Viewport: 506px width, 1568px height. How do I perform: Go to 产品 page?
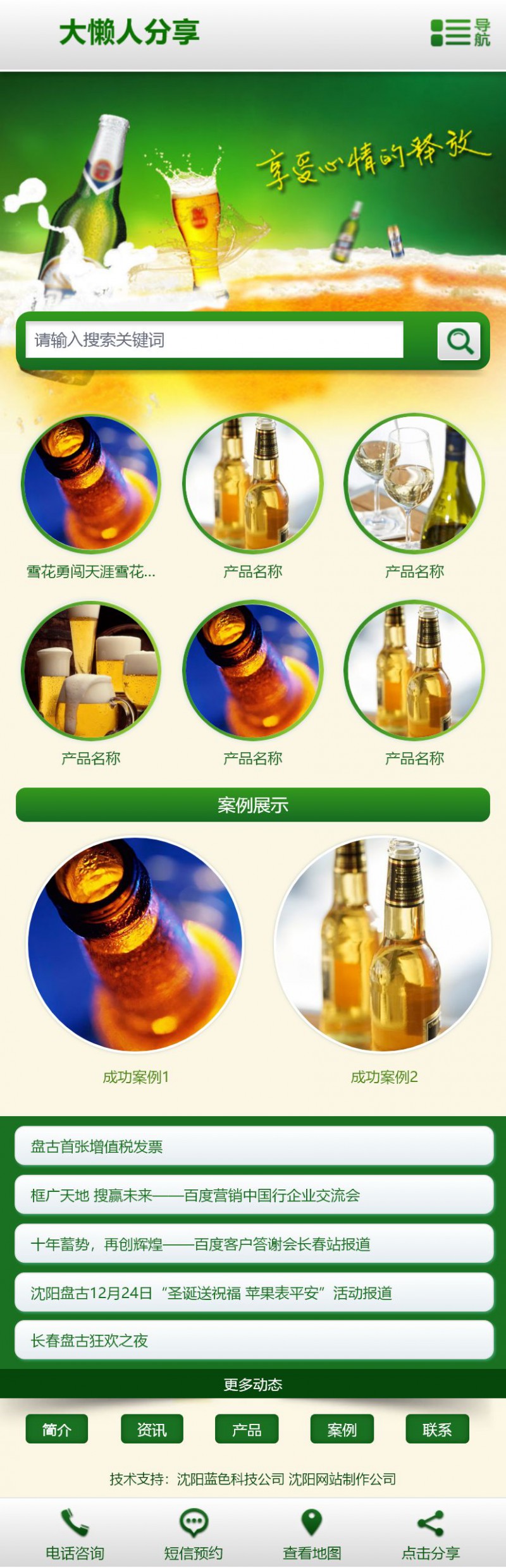[247, 1430]
